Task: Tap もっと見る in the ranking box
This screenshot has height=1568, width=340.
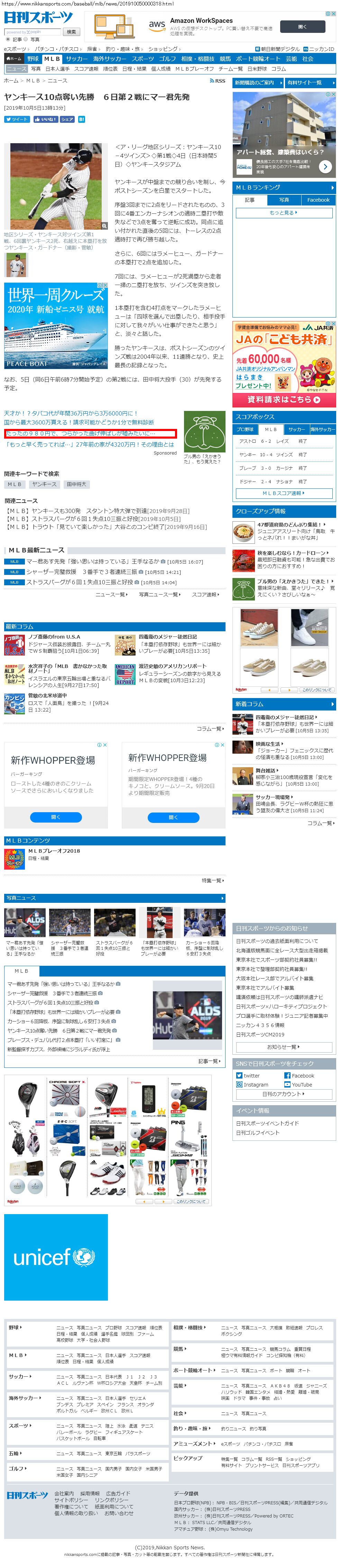Action: (x=283, y=213)
